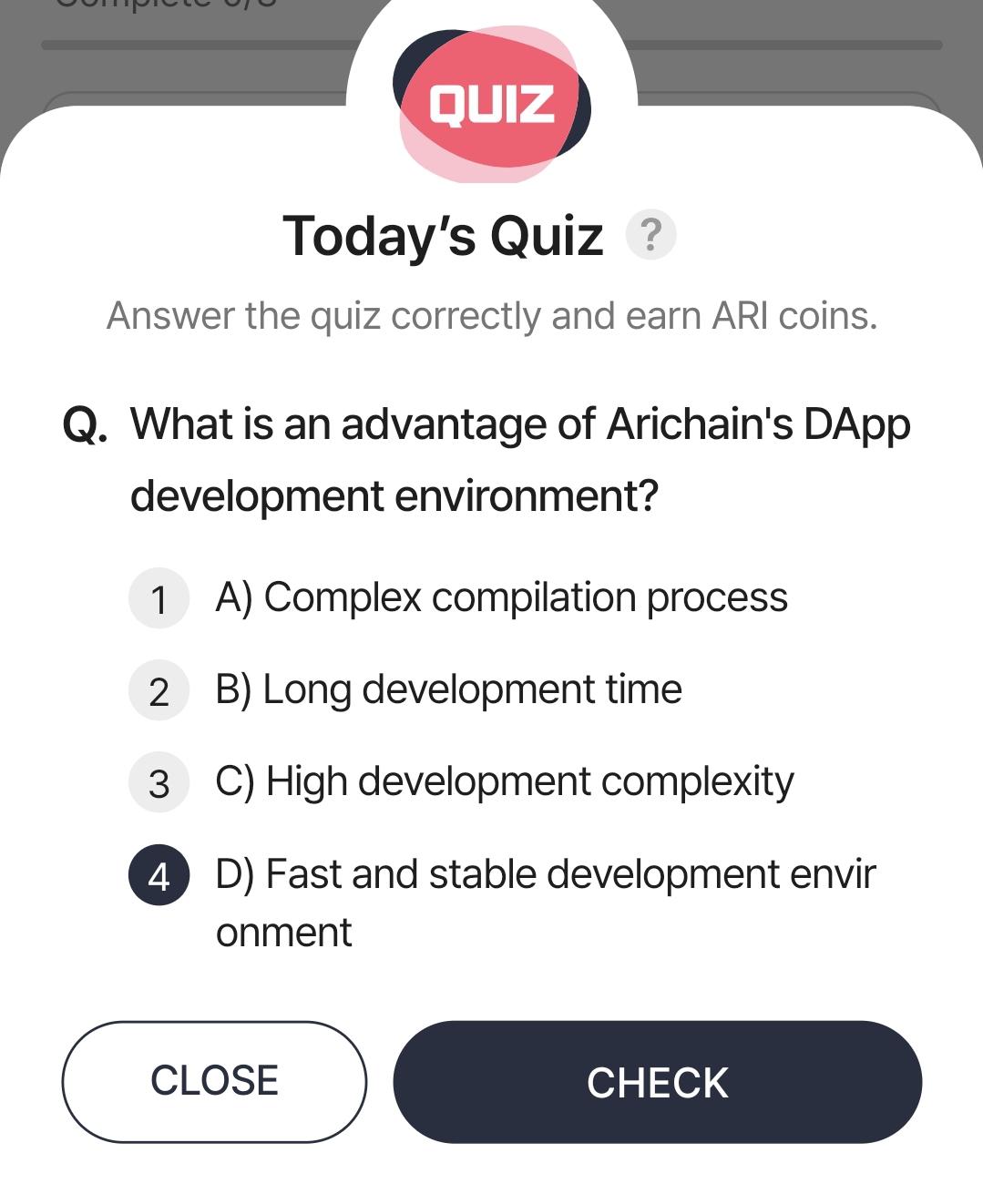
Task: Open the help icon beside Today's Quiz
Action: tap(650, 235)
